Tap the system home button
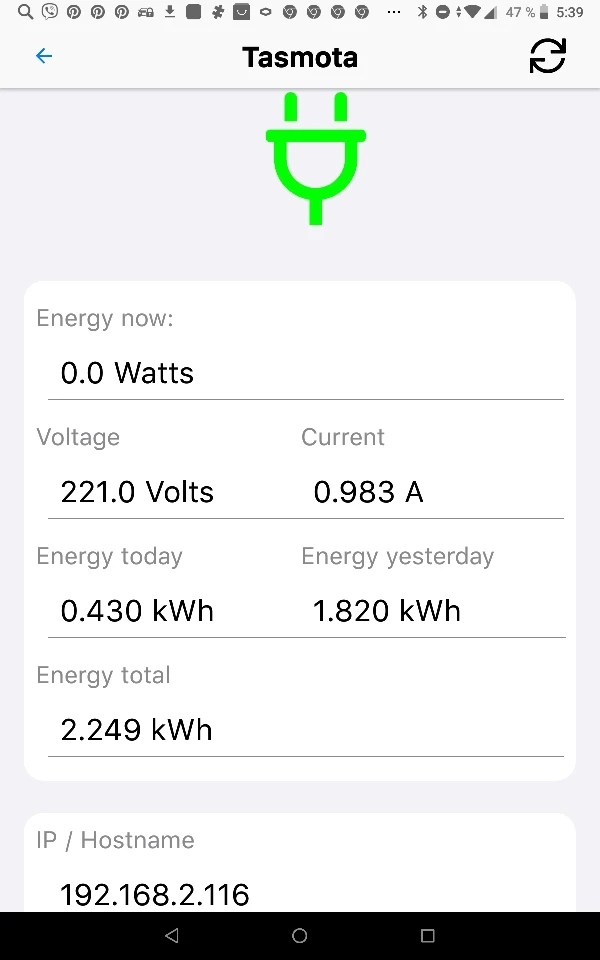Viewport: 600px width, 960px height. [299, 936]
